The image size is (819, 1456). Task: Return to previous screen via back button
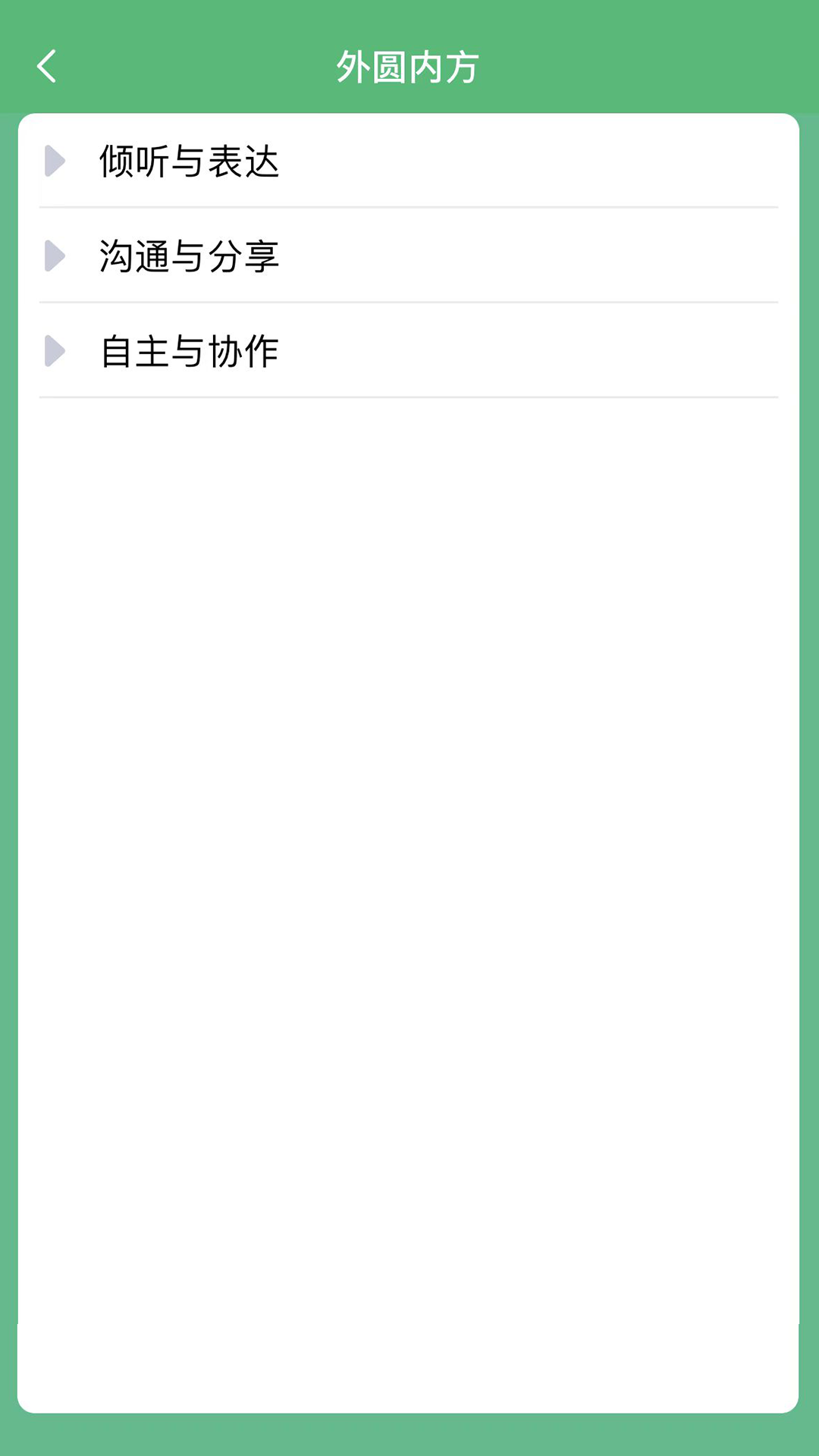48,67
